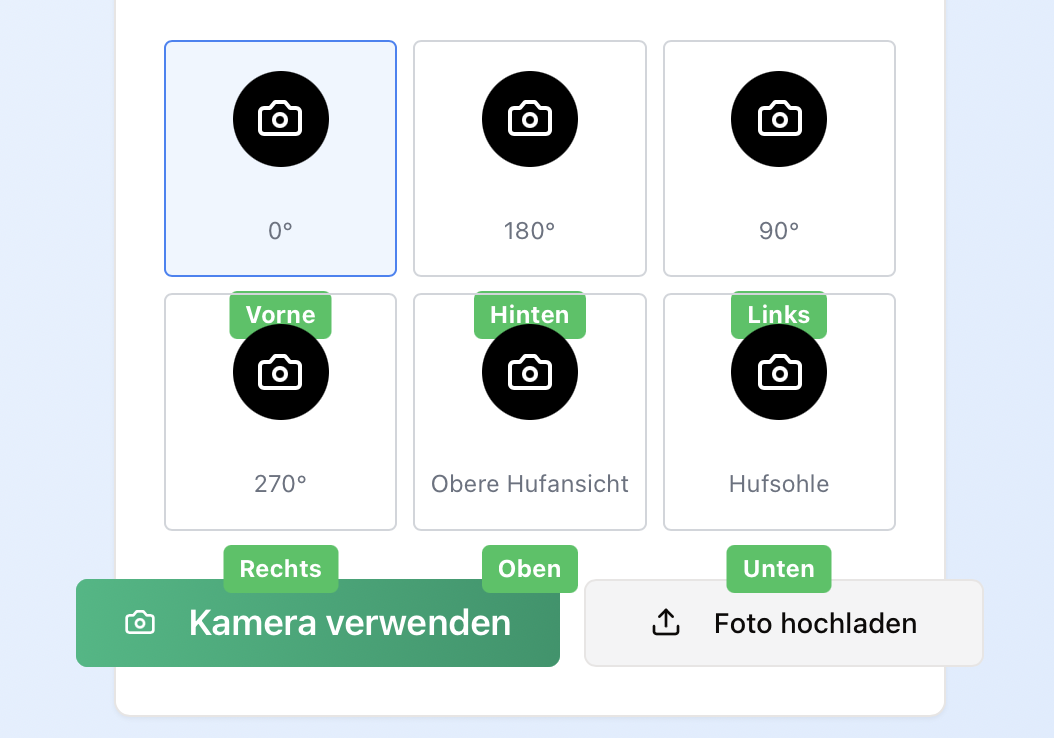The height and width of the screenshot is (738, 1054).
Task: Select the 180° photo slot
Action: pyautogui.click(x=529, y=158)
